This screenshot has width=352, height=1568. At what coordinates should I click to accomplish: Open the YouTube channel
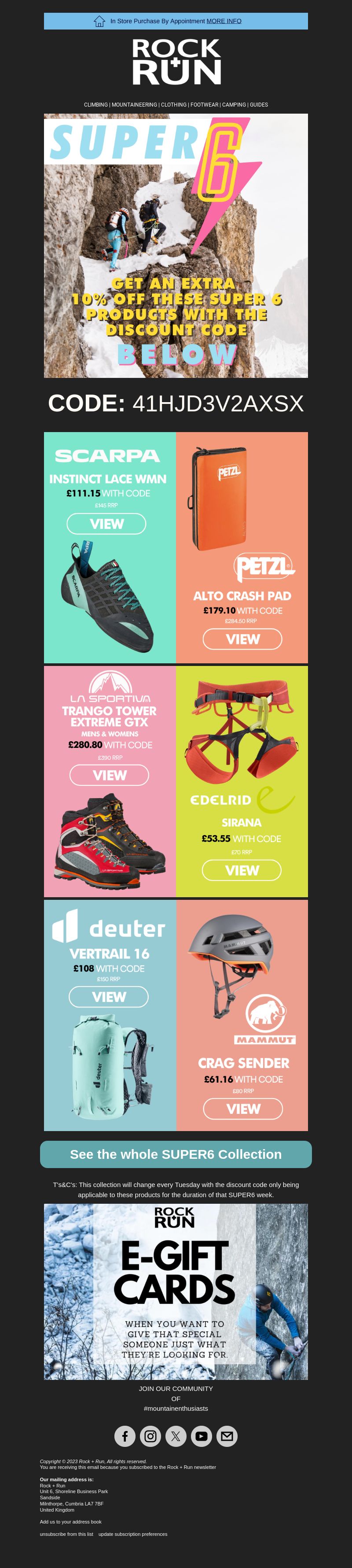click(x=201, y=1436)
